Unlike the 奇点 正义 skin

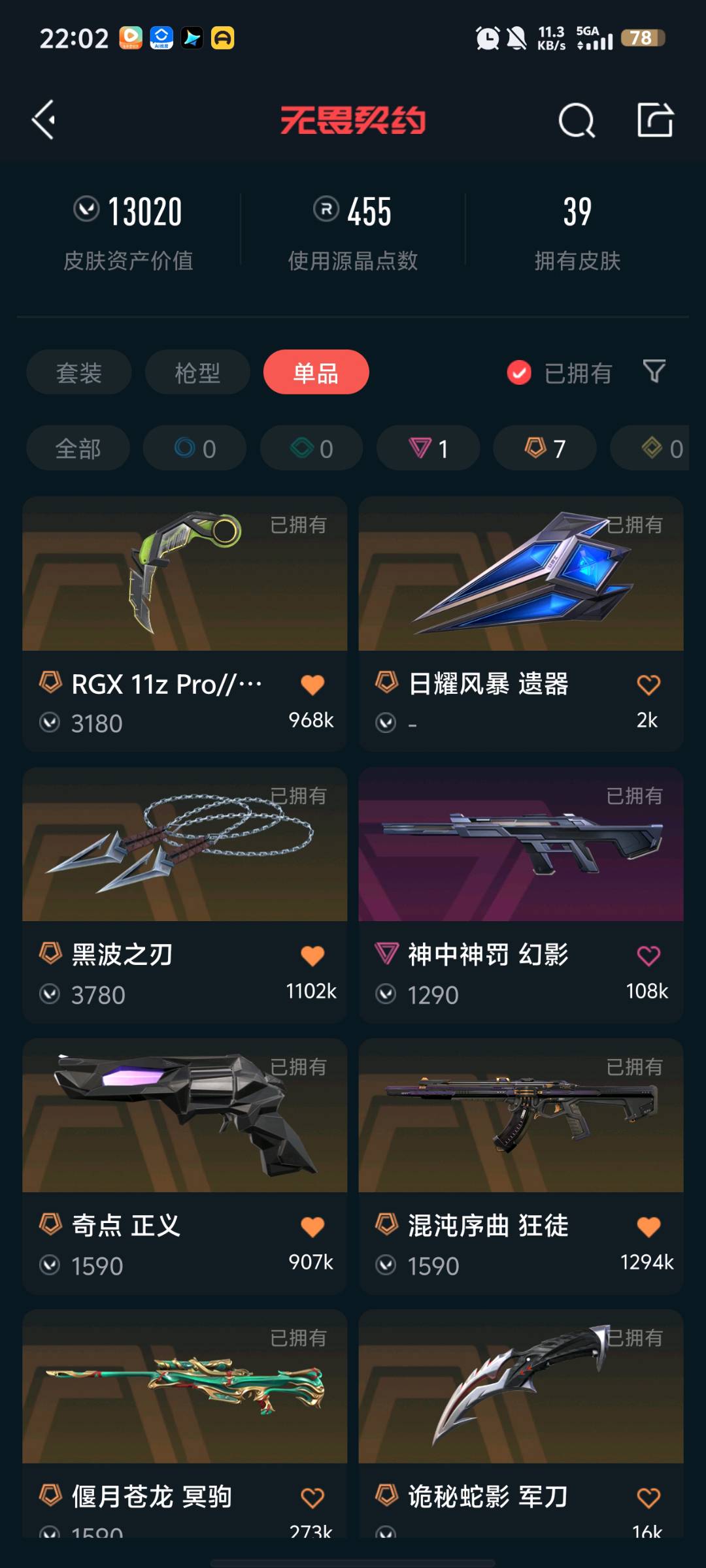point(312,1227)
